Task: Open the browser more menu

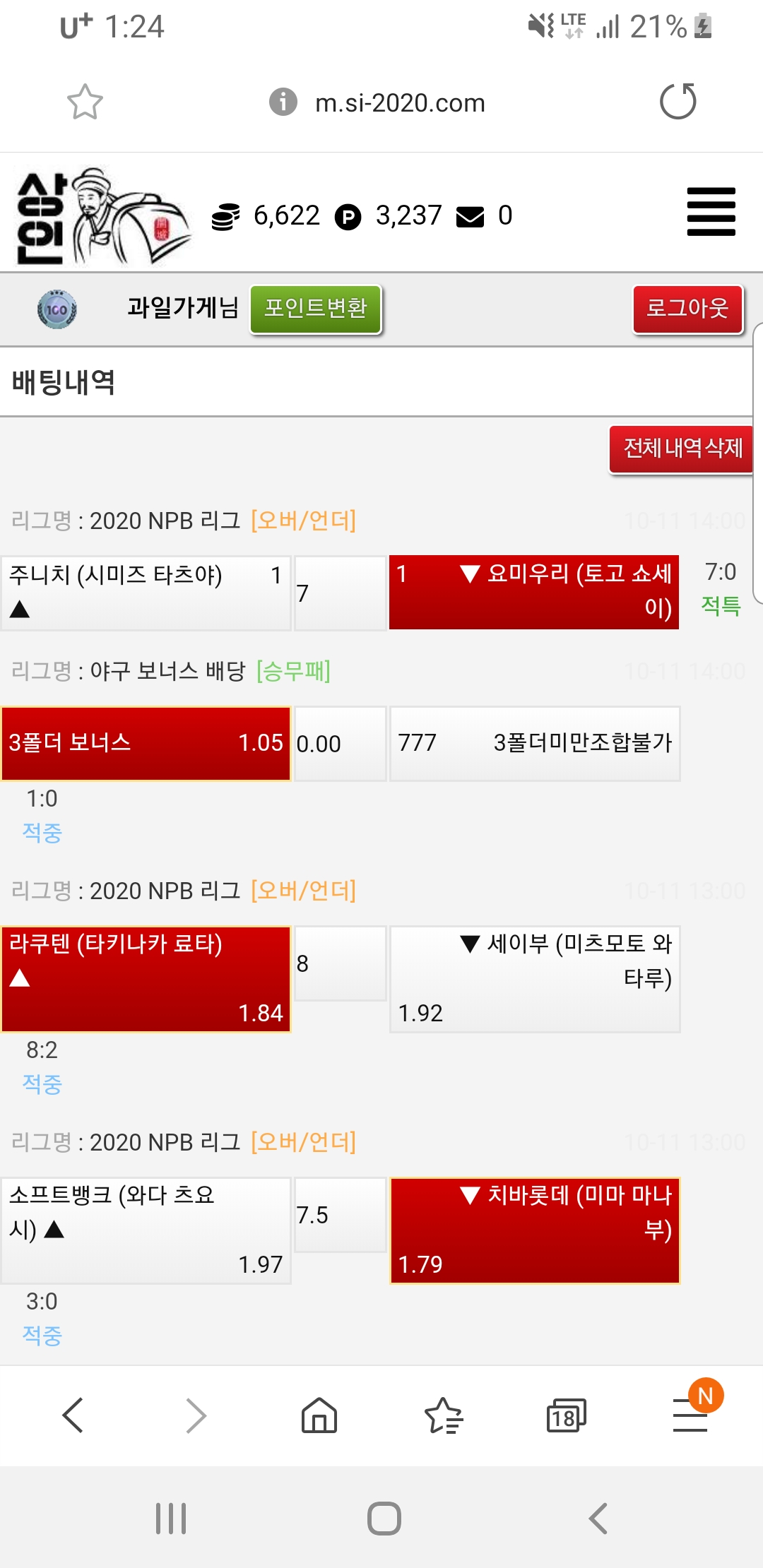Action: (x=690, y=1415)
